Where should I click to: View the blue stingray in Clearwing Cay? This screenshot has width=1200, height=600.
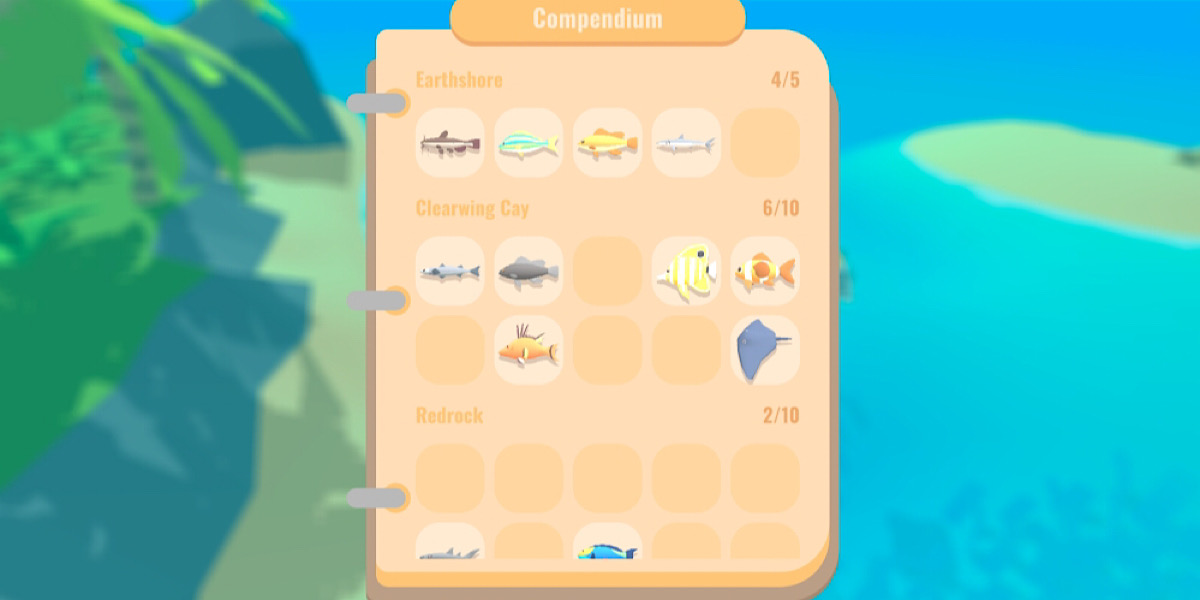[x=765, y=350]
